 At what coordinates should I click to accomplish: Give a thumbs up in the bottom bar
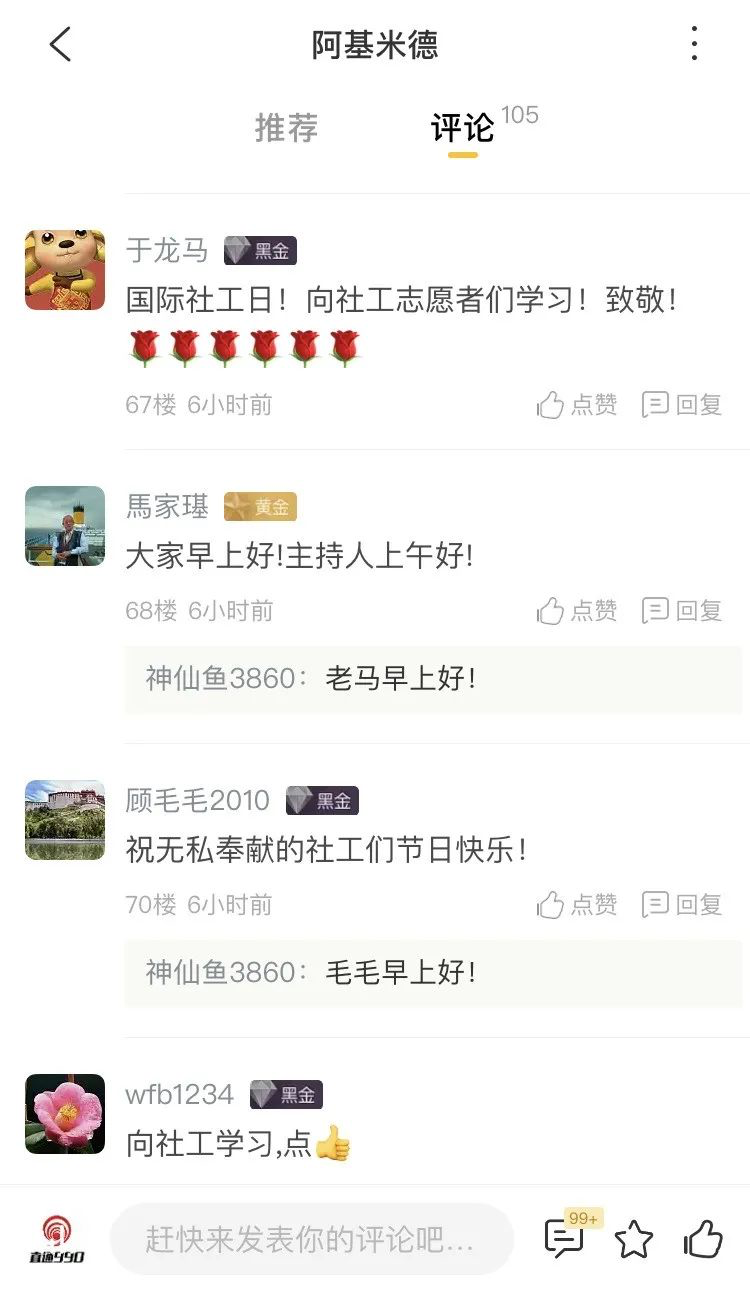(x=703, y=1240)
